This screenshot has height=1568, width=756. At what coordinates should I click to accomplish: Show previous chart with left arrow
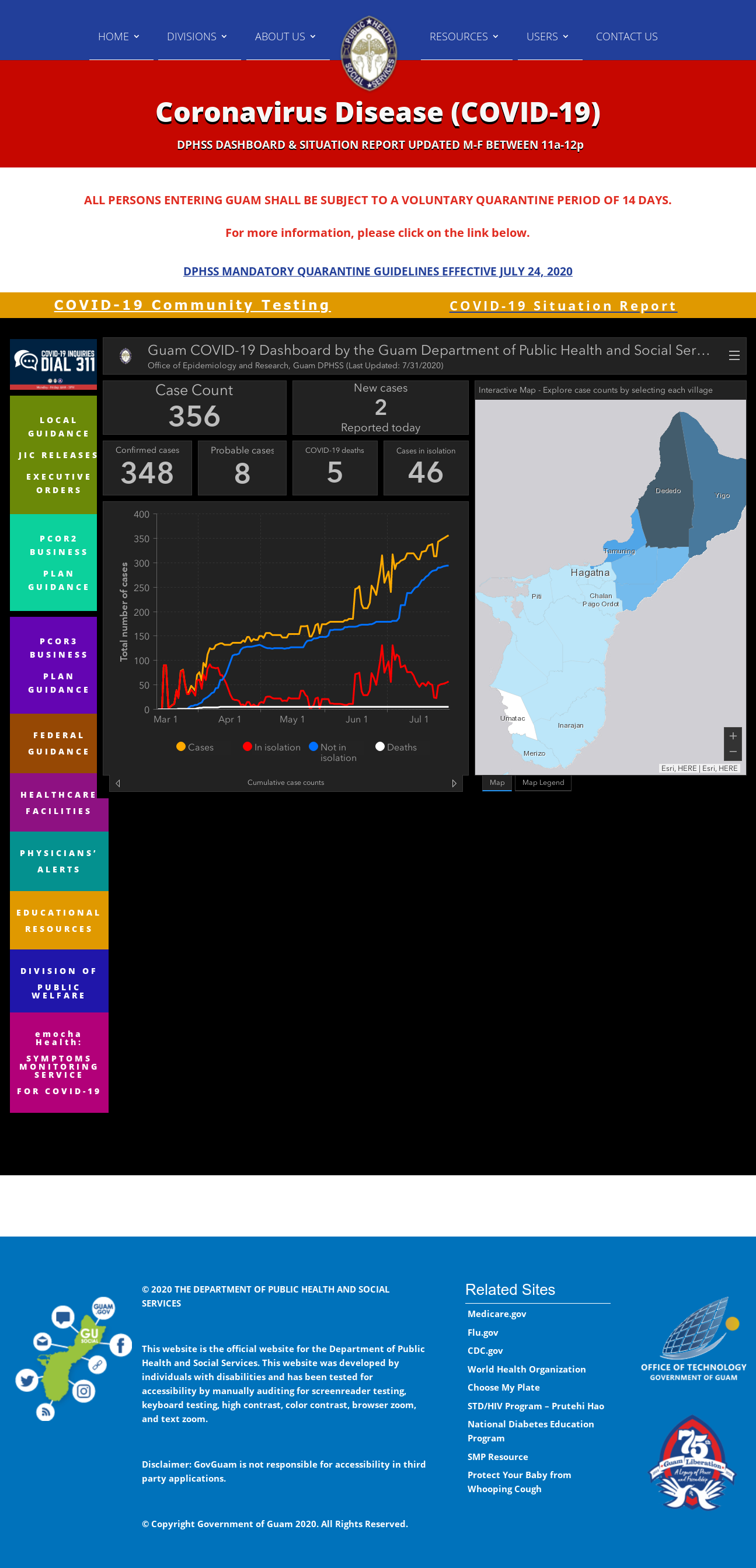tap(118, 783)
